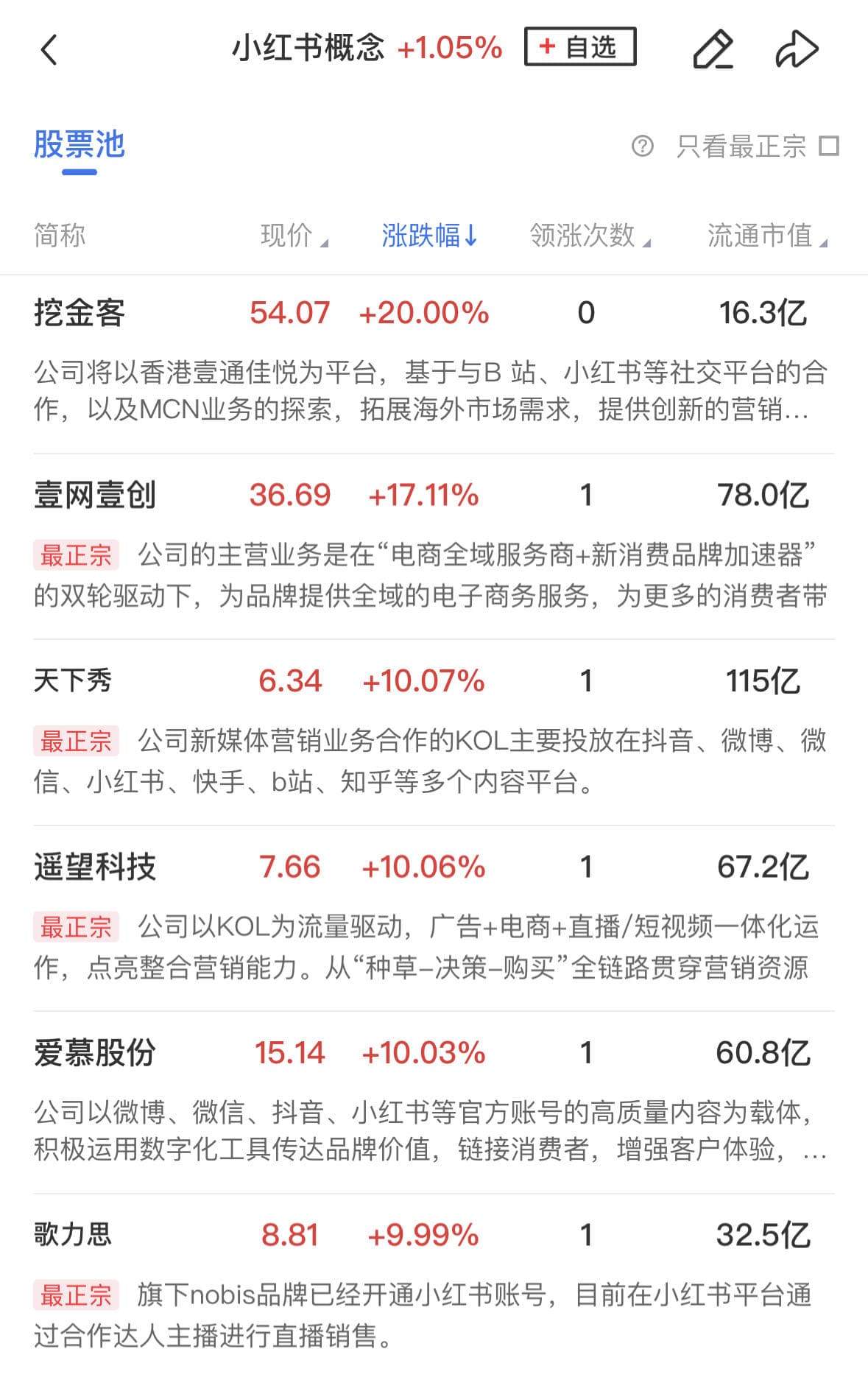The width and height of the screenshot is (868, 1377).
Task: Sort the list by 现价
Action: pos(293,236)
